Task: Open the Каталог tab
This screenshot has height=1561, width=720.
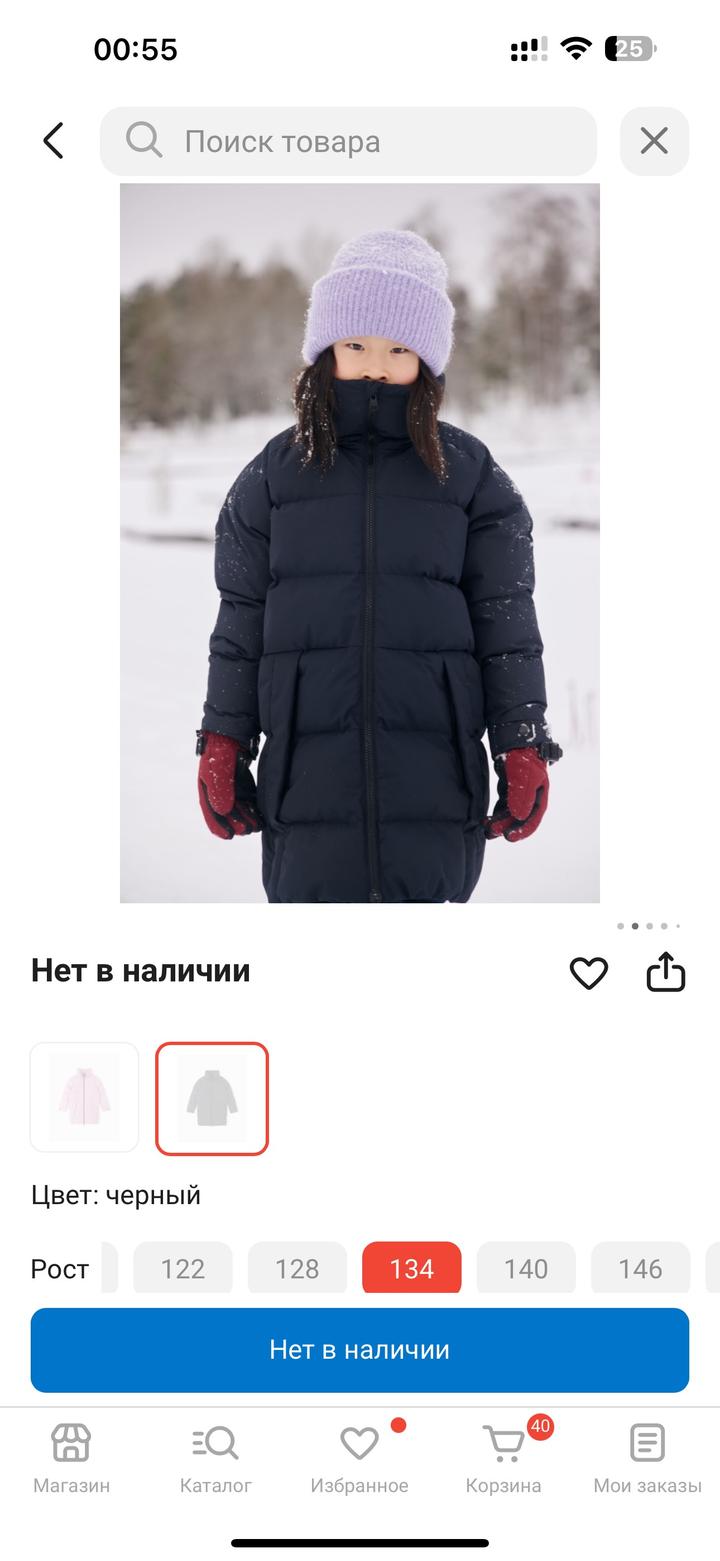Action: coord(215,1458)
